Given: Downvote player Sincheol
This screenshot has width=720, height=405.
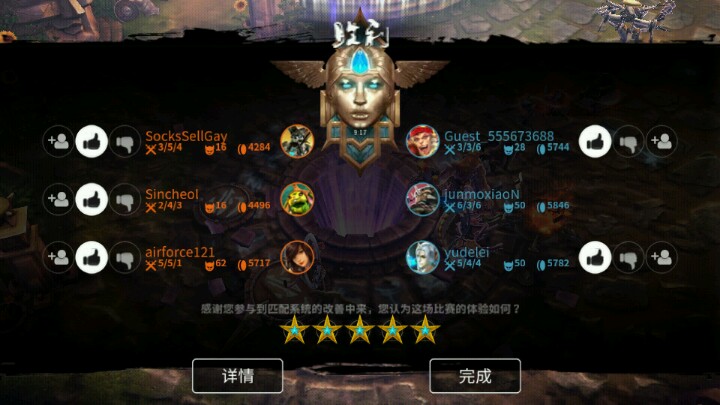Looking at the screenshot, I should (124, 200).
